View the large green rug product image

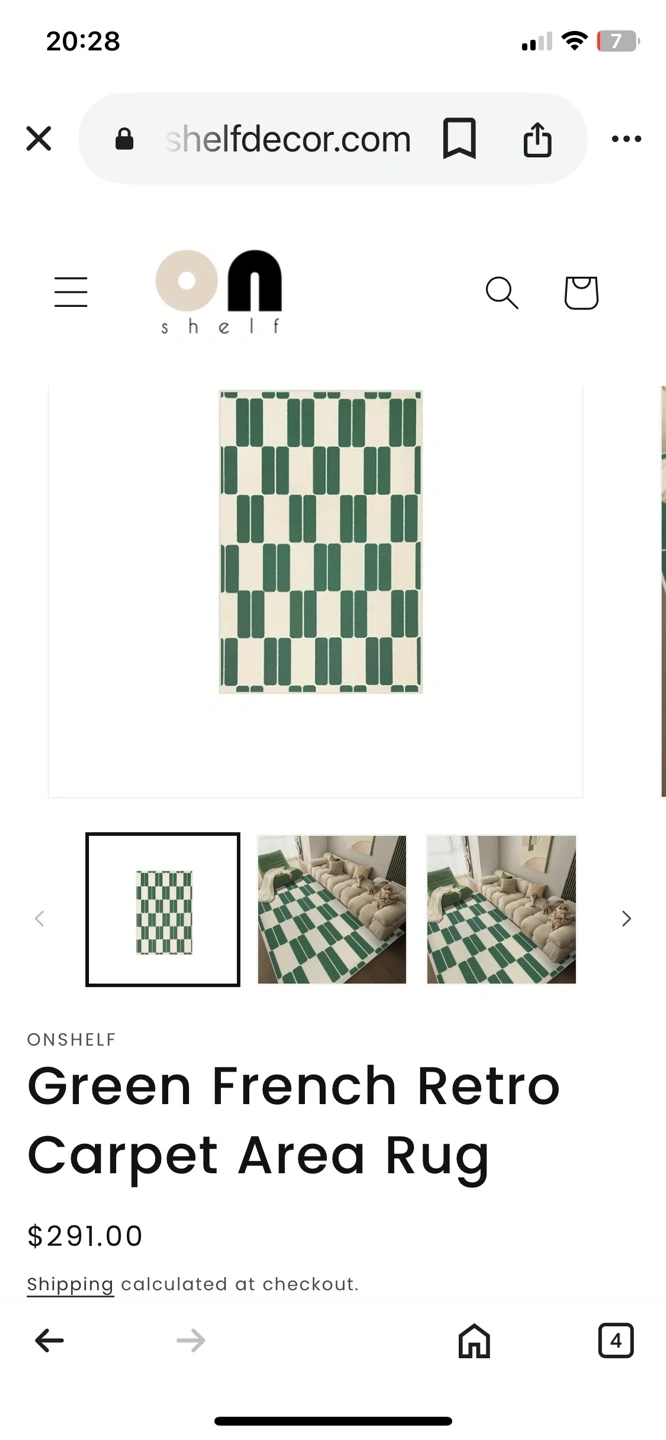pos(320,541)
